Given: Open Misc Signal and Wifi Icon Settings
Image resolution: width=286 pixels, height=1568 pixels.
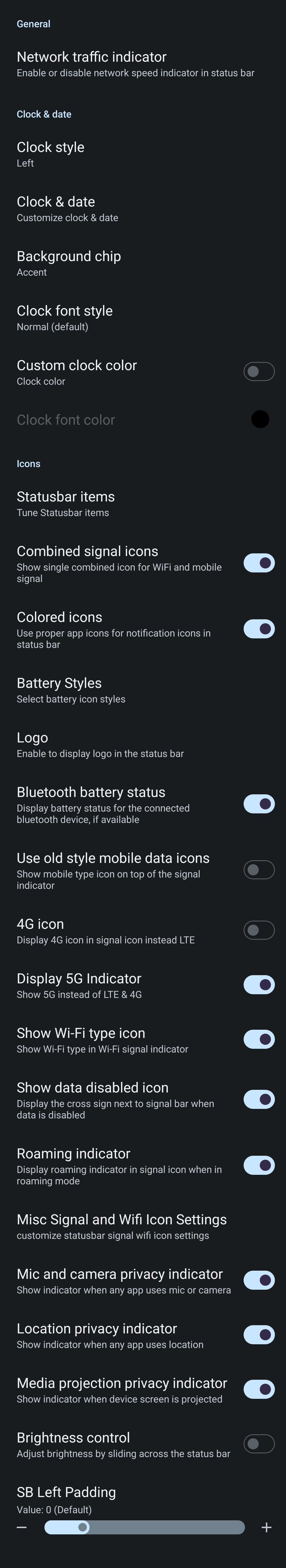Looking at the screenshot, I should (x=122, y=1226).
